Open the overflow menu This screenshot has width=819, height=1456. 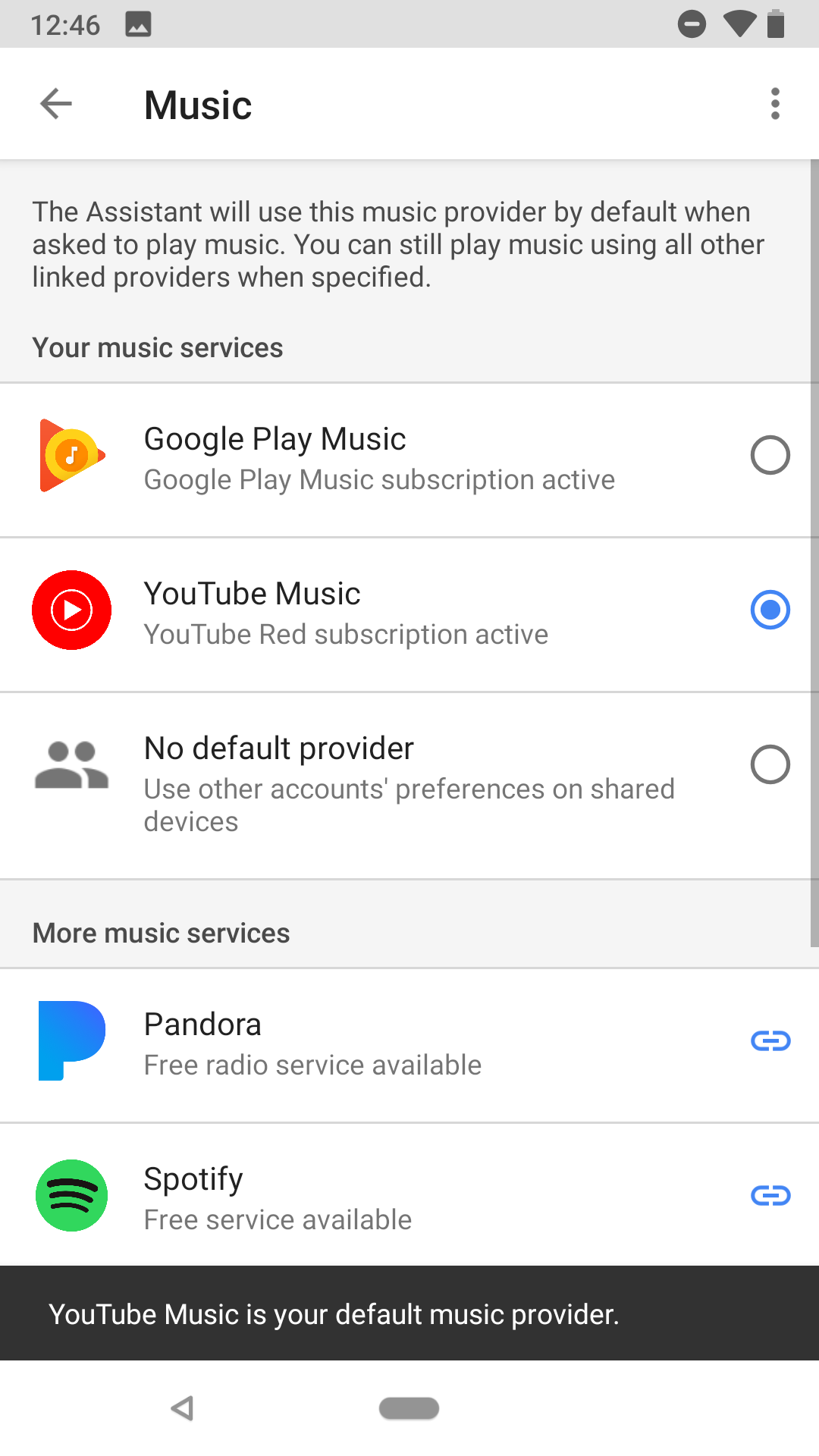774,104
